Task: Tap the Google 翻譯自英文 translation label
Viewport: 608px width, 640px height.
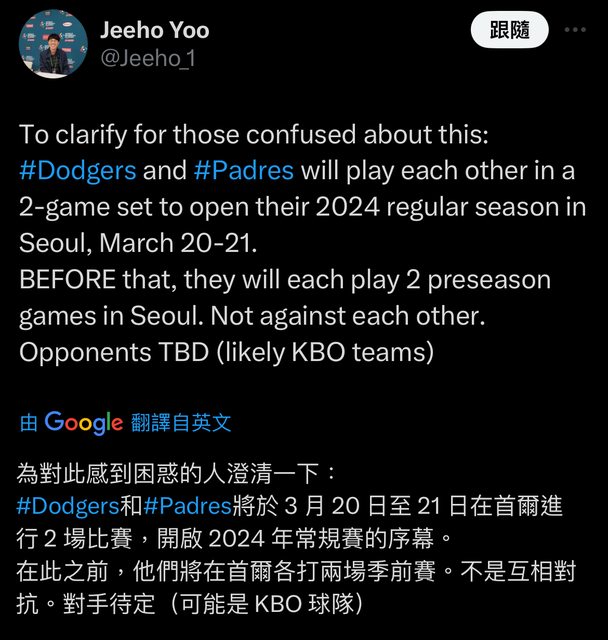Action: tap(126, 422)
